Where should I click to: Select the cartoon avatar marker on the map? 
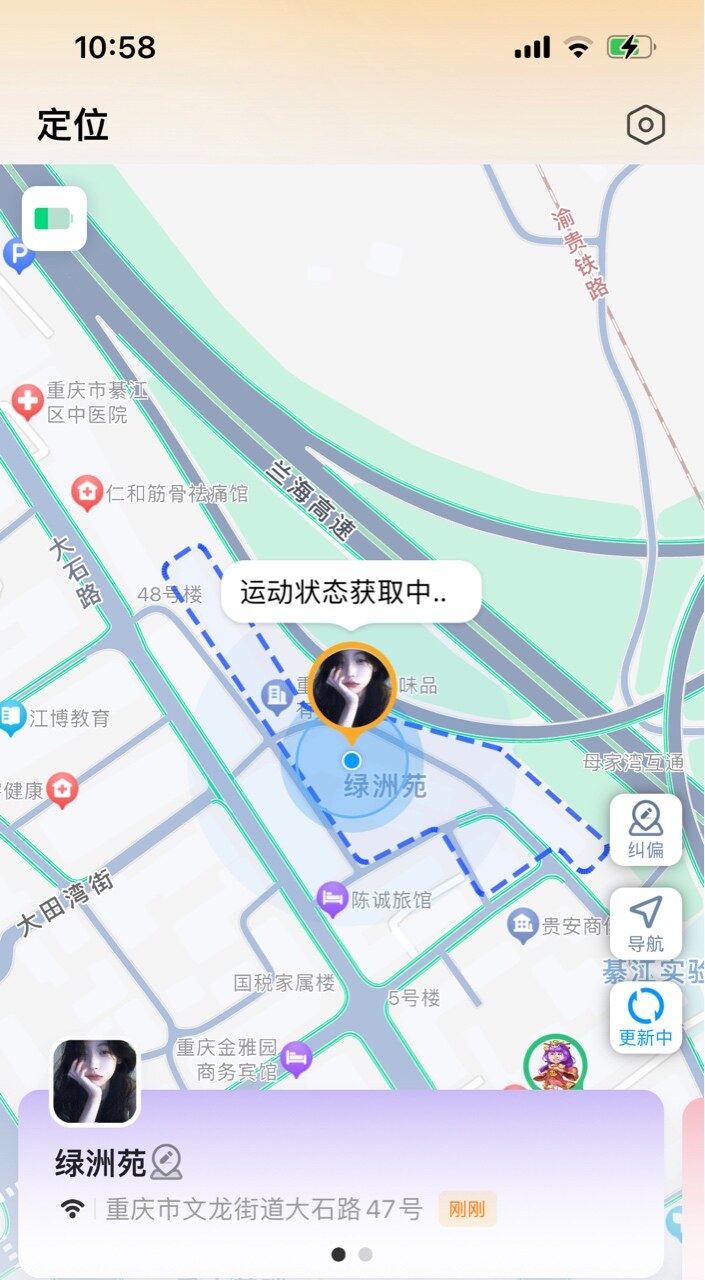click(555, 1064)
